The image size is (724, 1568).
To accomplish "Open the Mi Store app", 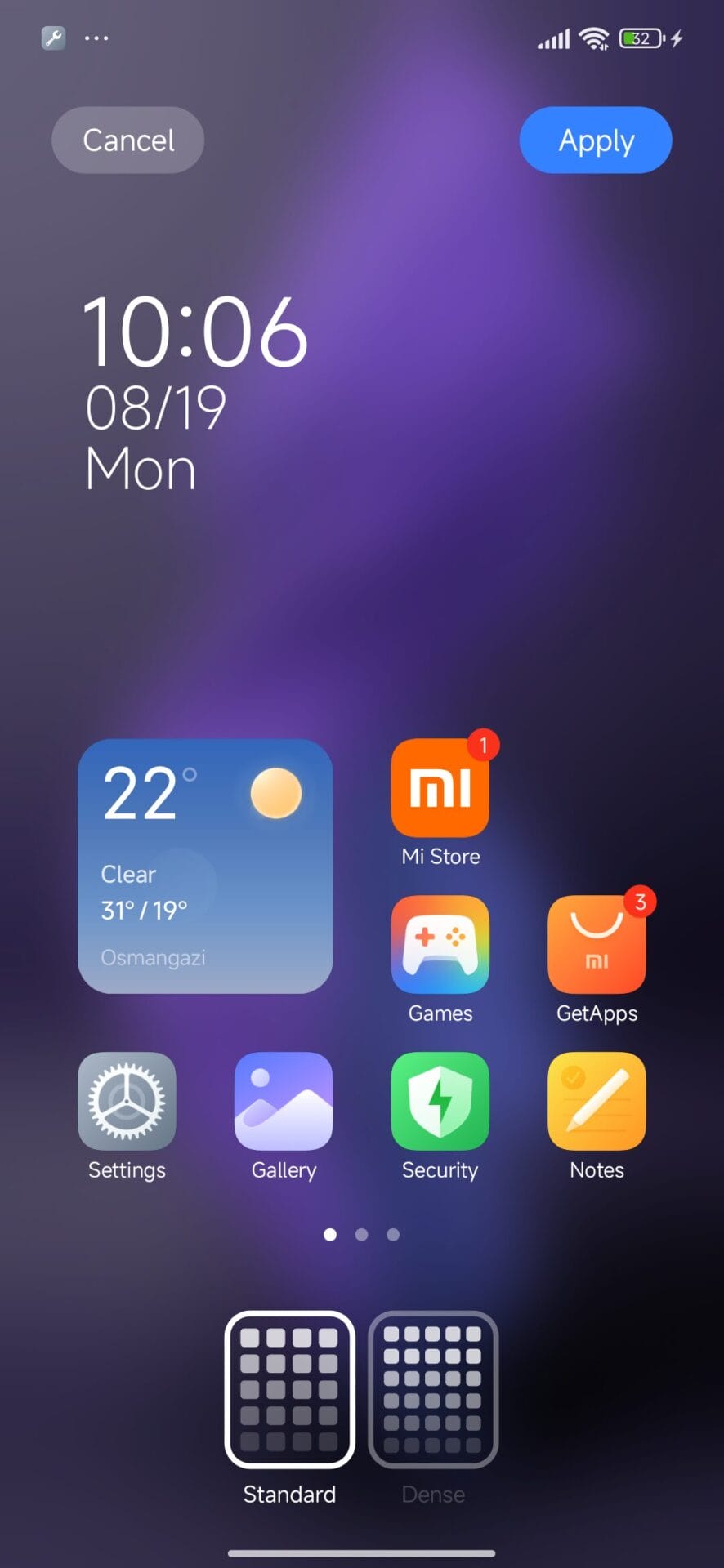I will [440, 788].
